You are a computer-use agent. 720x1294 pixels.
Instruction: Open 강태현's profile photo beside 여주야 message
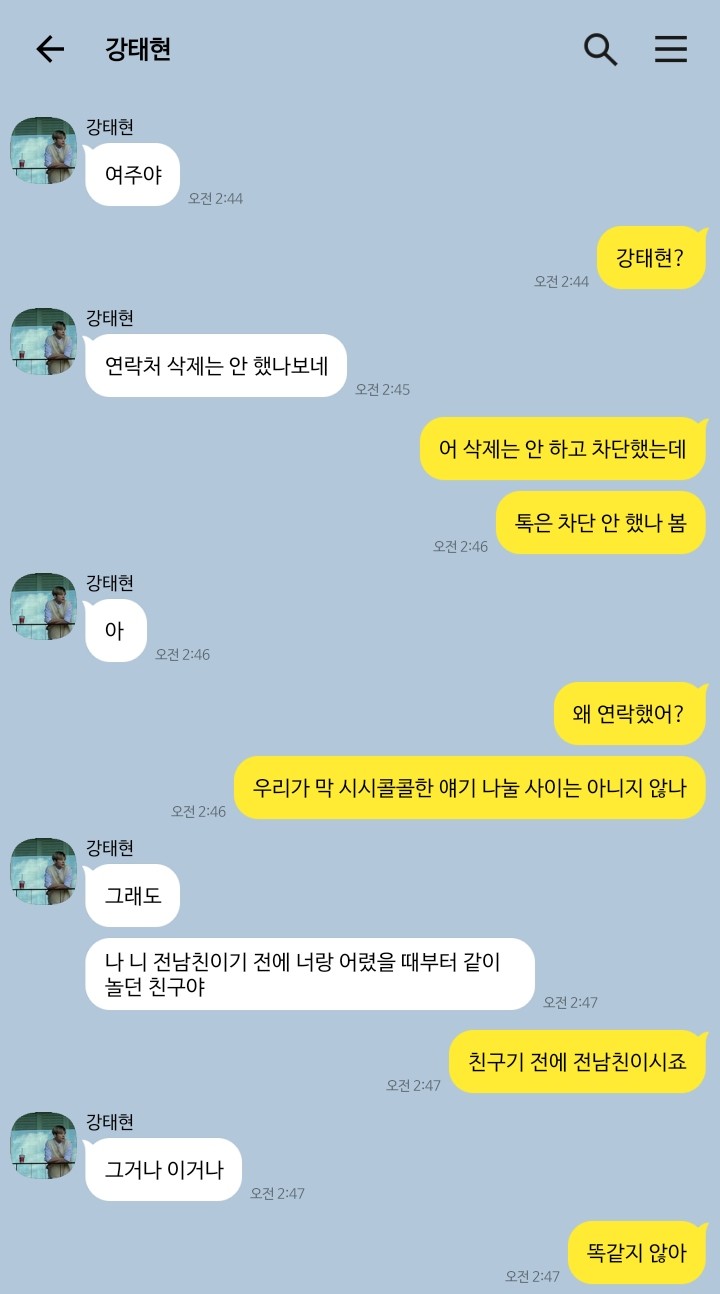43,151
